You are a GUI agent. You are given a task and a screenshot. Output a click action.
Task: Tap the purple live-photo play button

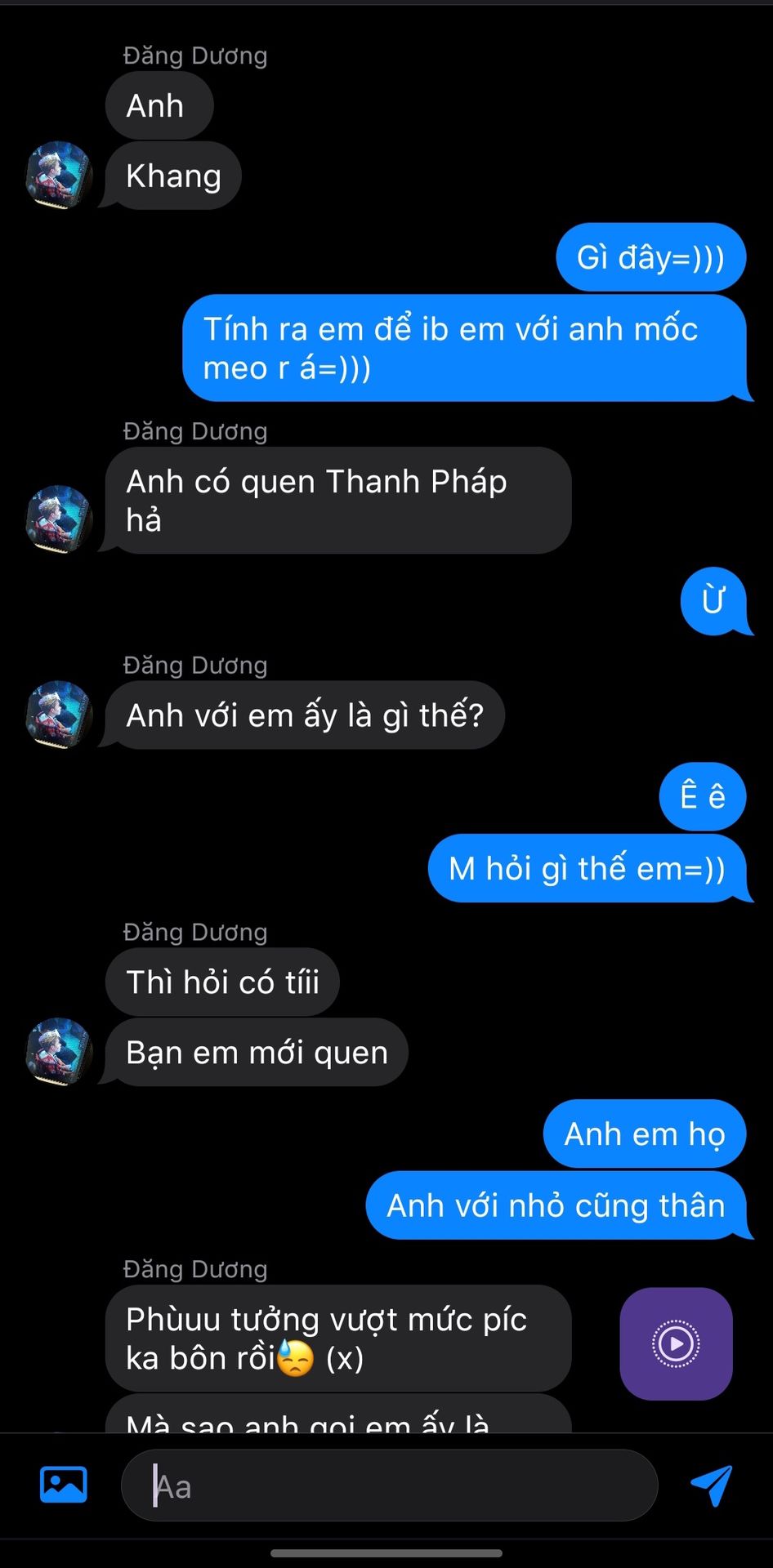(676, 1343)
